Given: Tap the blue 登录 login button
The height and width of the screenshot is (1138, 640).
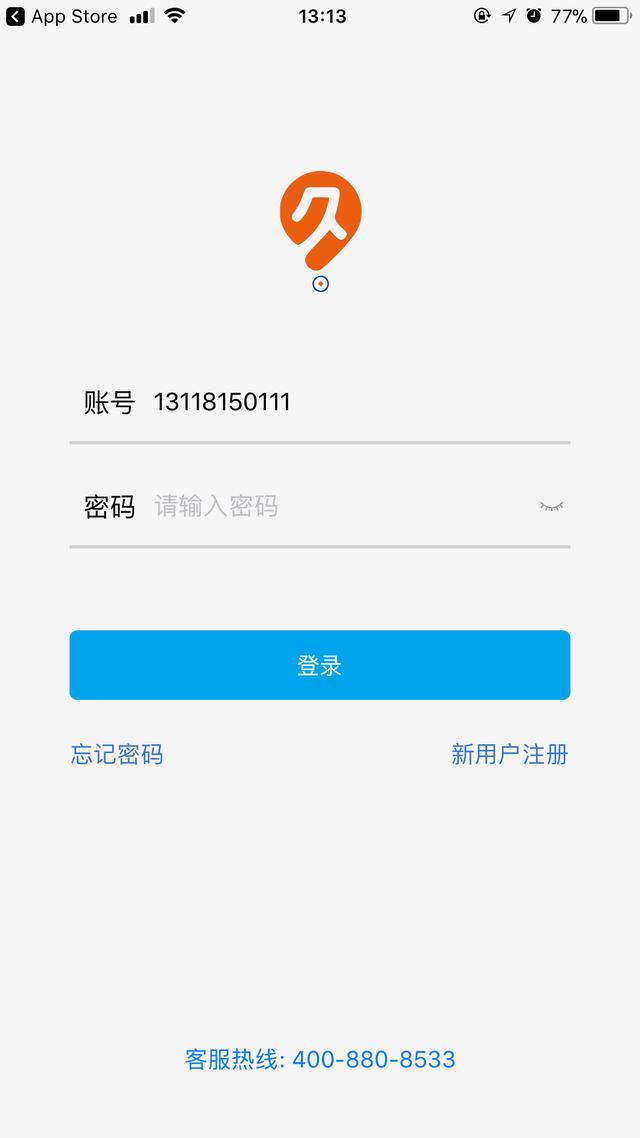Looking at the screenshot, I should click(x=320, y=665).
